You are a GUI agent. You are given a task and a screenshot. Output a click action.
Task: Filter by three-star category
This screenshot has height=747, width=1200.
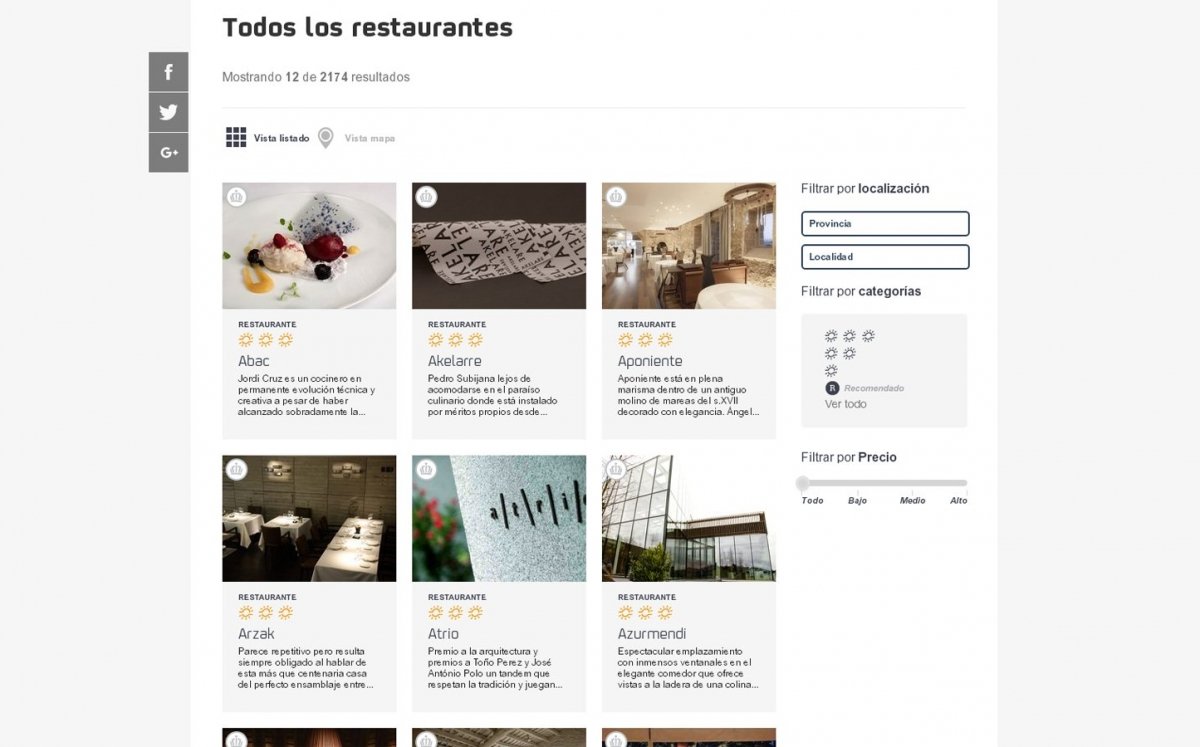(849, 336)
